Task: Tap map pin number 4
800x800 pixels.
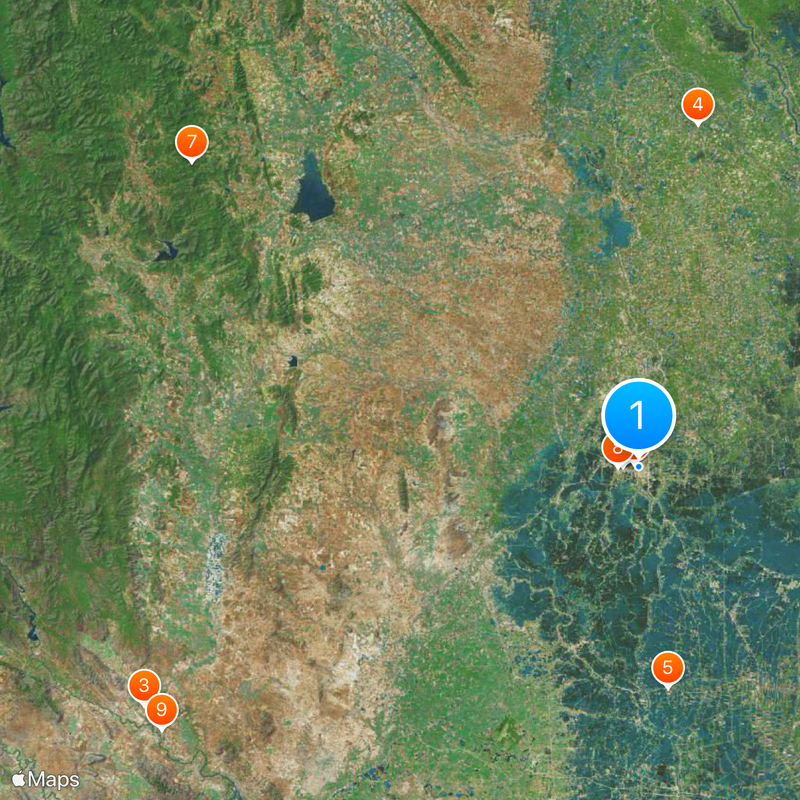Action: pyautogui.click(x=697, y=104)
